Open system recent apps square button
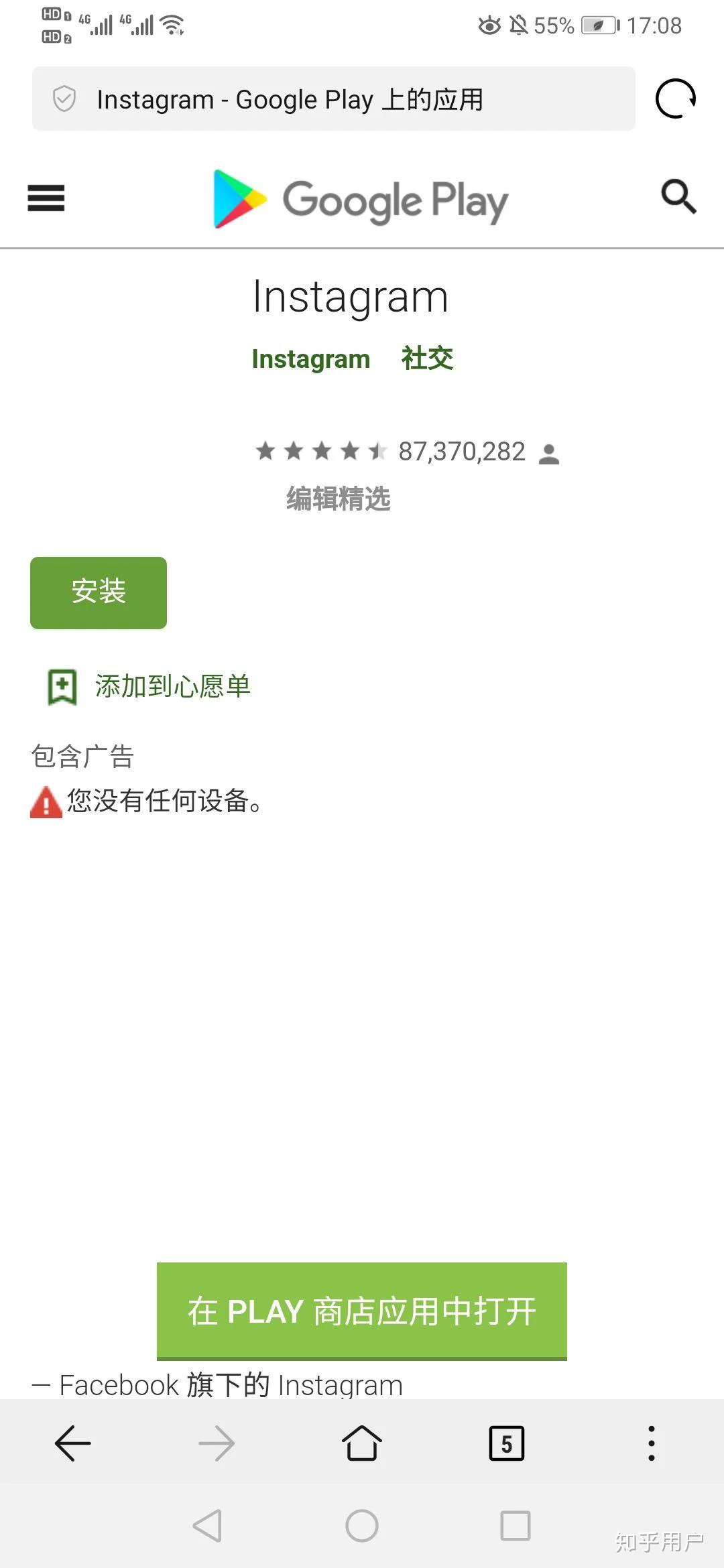The width and height of the screenshot is (724, 1568). [x=516, y=1526]
